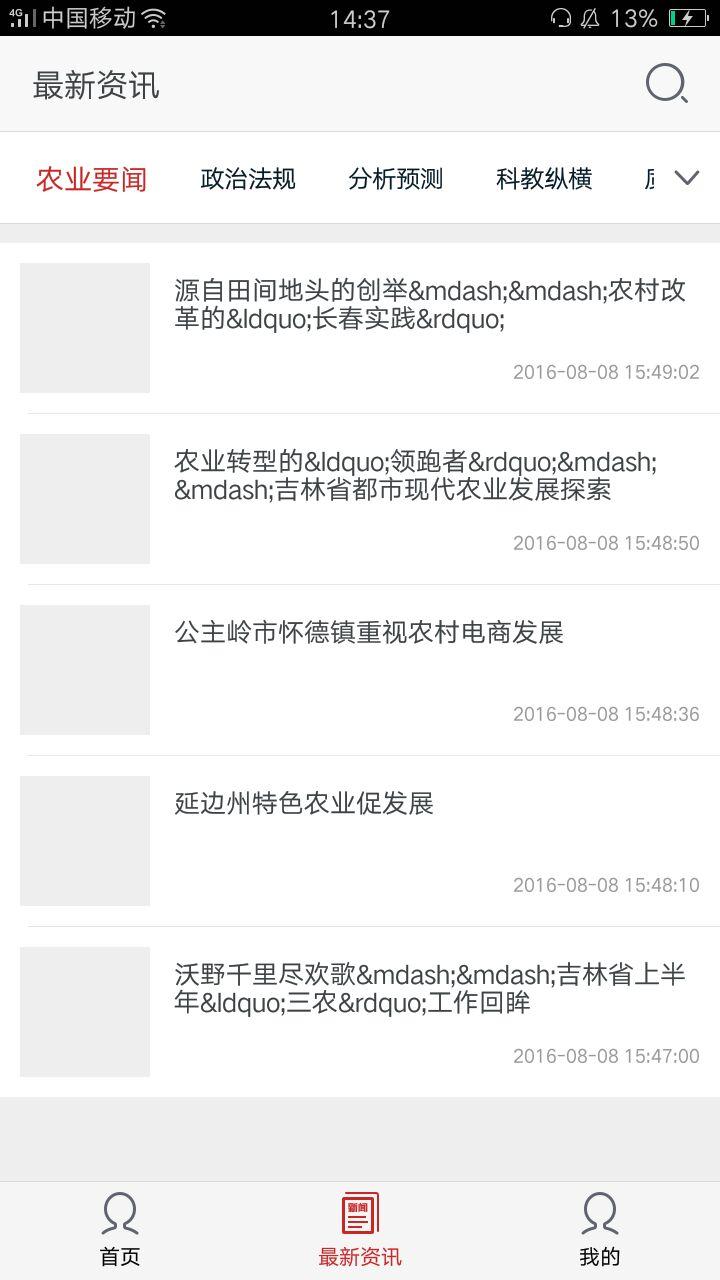This screenshot has height=1280, width=720.
Task: Open 延边州特色农业促发展 news item
Action: 304,804
